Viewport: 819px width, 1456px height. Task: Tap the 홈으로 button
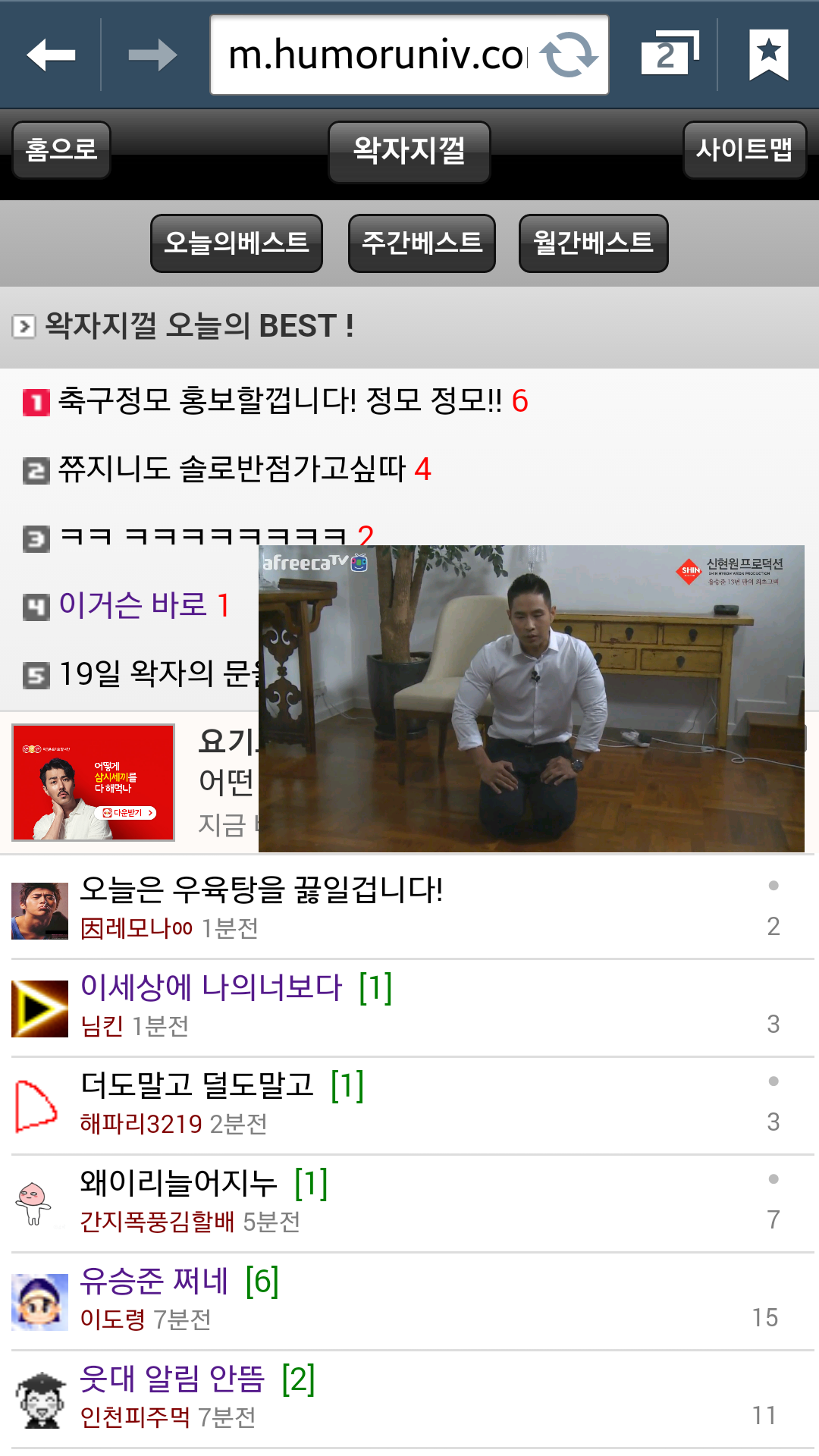pos(61,150)
